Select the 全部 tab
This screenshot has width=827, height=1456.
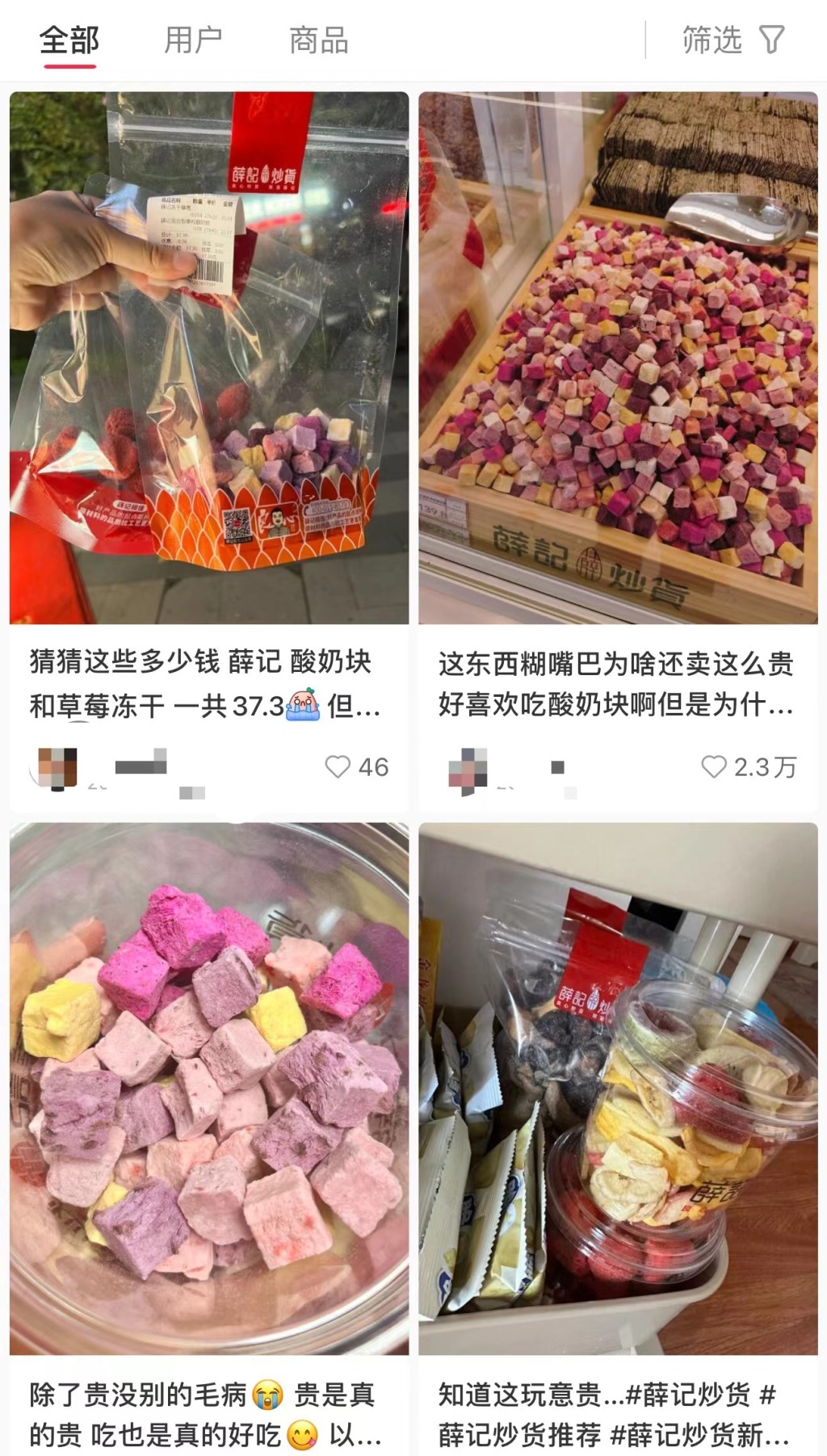pos(69,40)
